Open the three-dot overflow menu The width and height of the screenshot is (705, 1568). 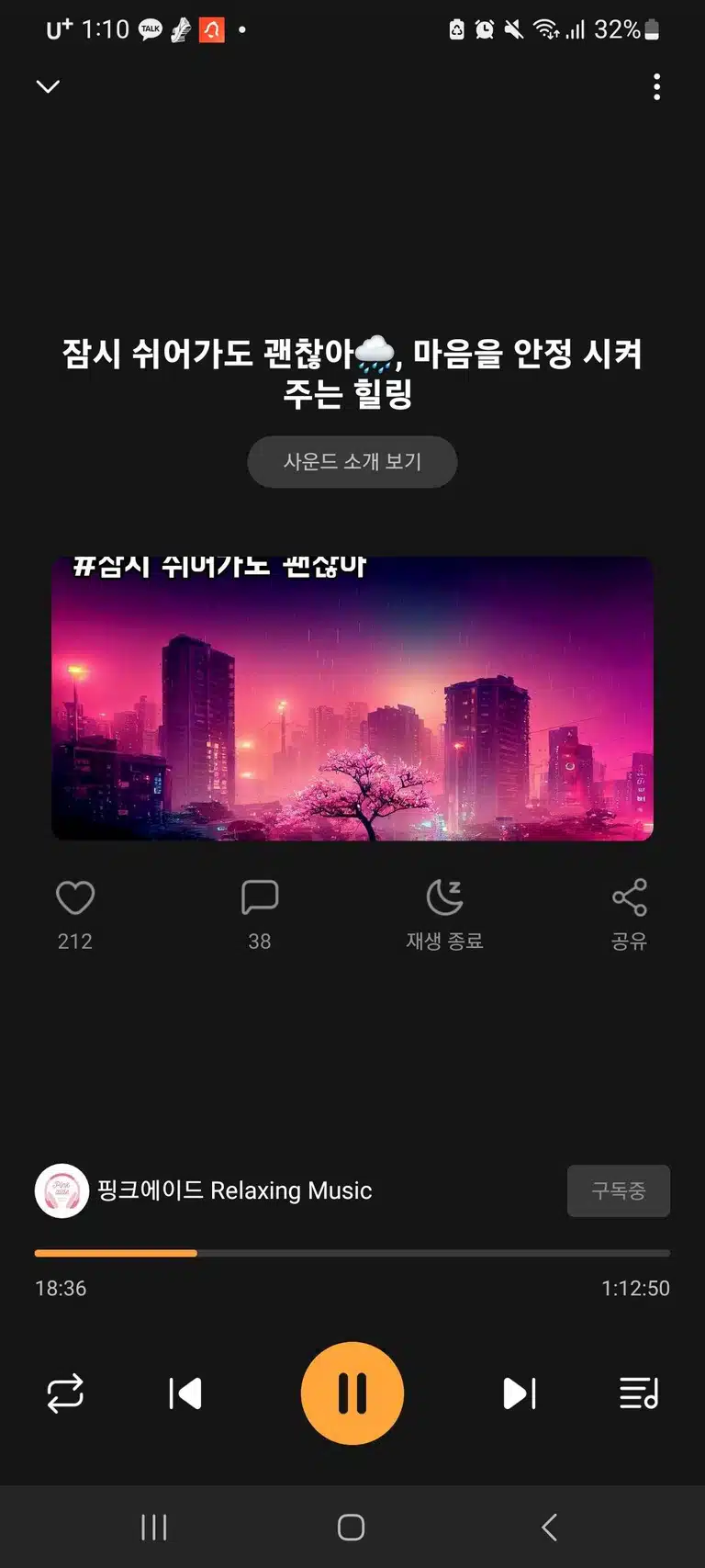pyautogui.click(x=656, y=87)
